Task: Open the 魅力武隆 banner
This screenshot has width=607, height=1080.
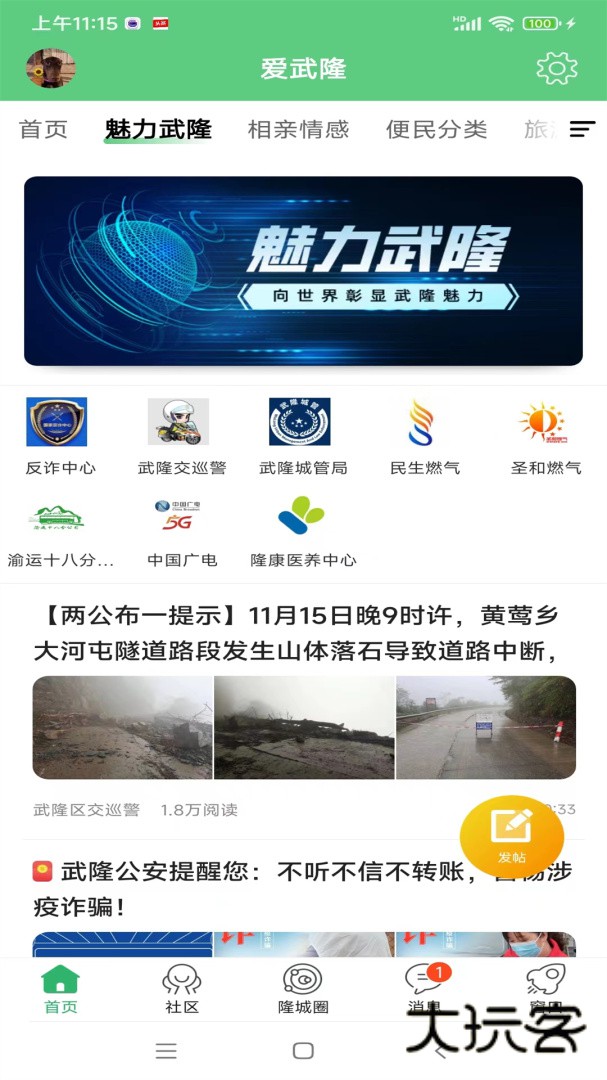Action: click(x=303, y=271)
